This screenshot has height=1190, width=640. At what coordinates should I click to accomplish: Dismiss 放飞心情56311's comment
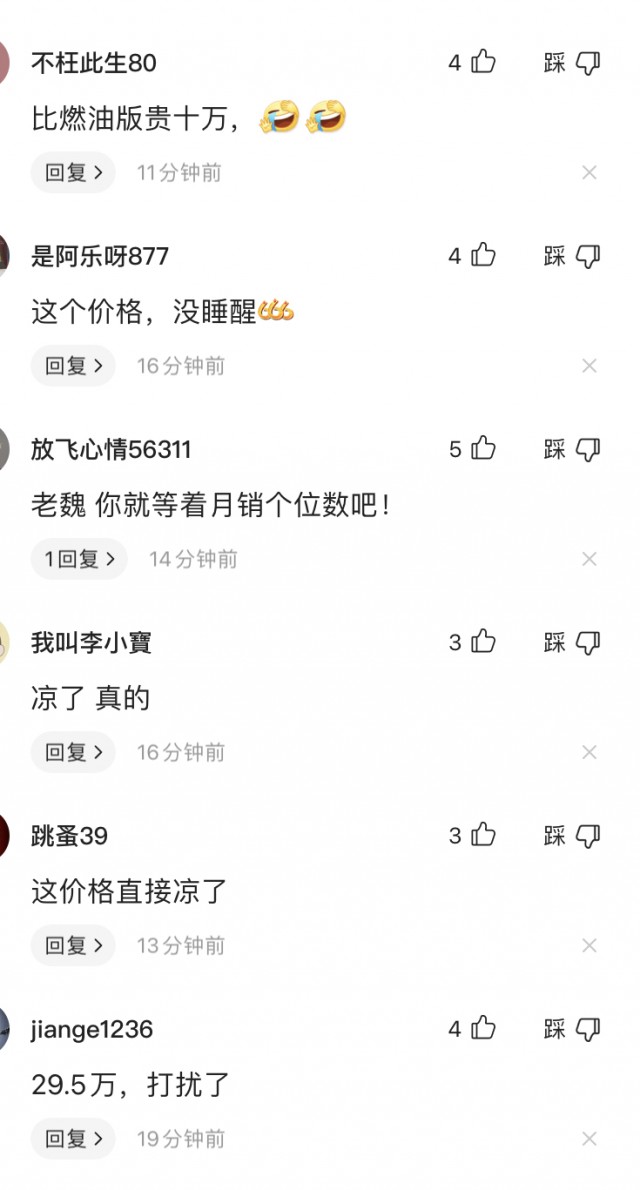[589, 559]
